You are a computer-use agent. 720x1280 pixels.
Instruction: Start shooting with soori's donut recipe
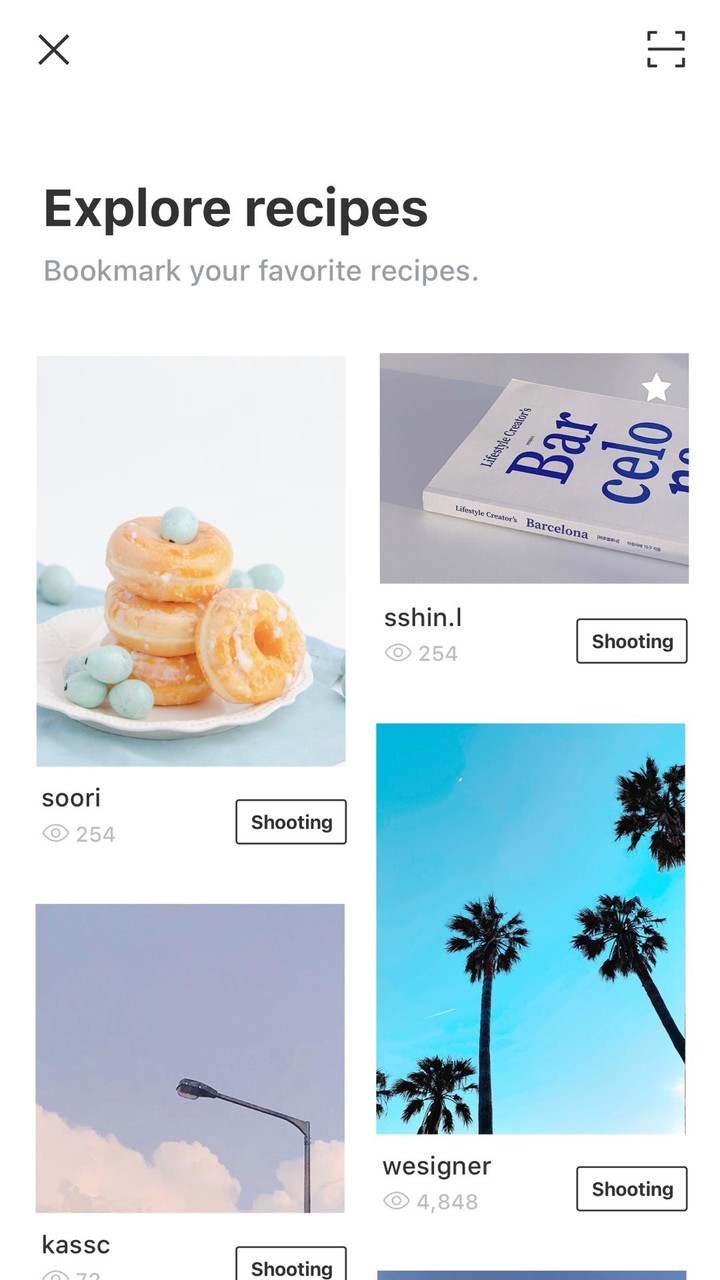click(x=290, y=822)
